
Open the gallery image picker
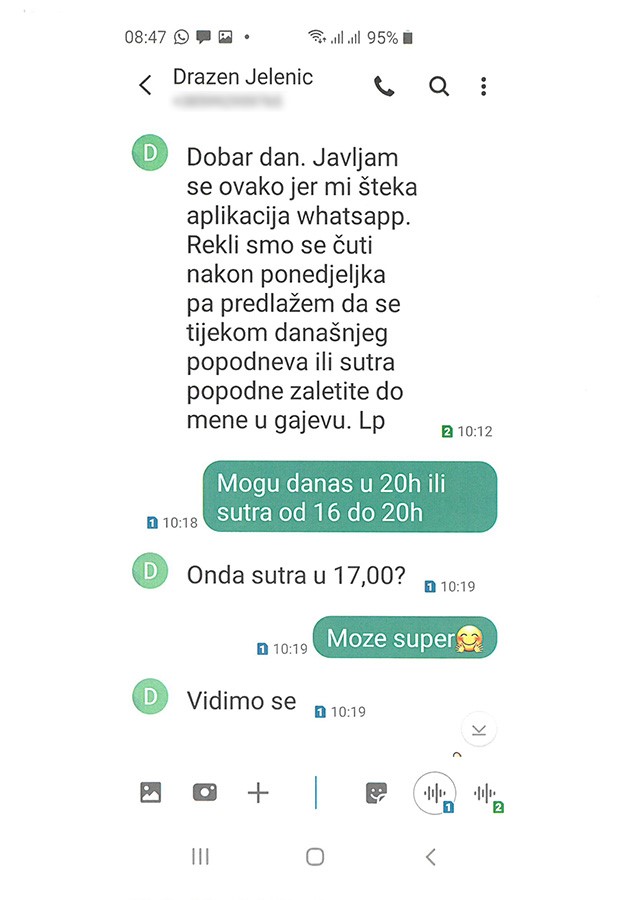(x=151, y=793)
